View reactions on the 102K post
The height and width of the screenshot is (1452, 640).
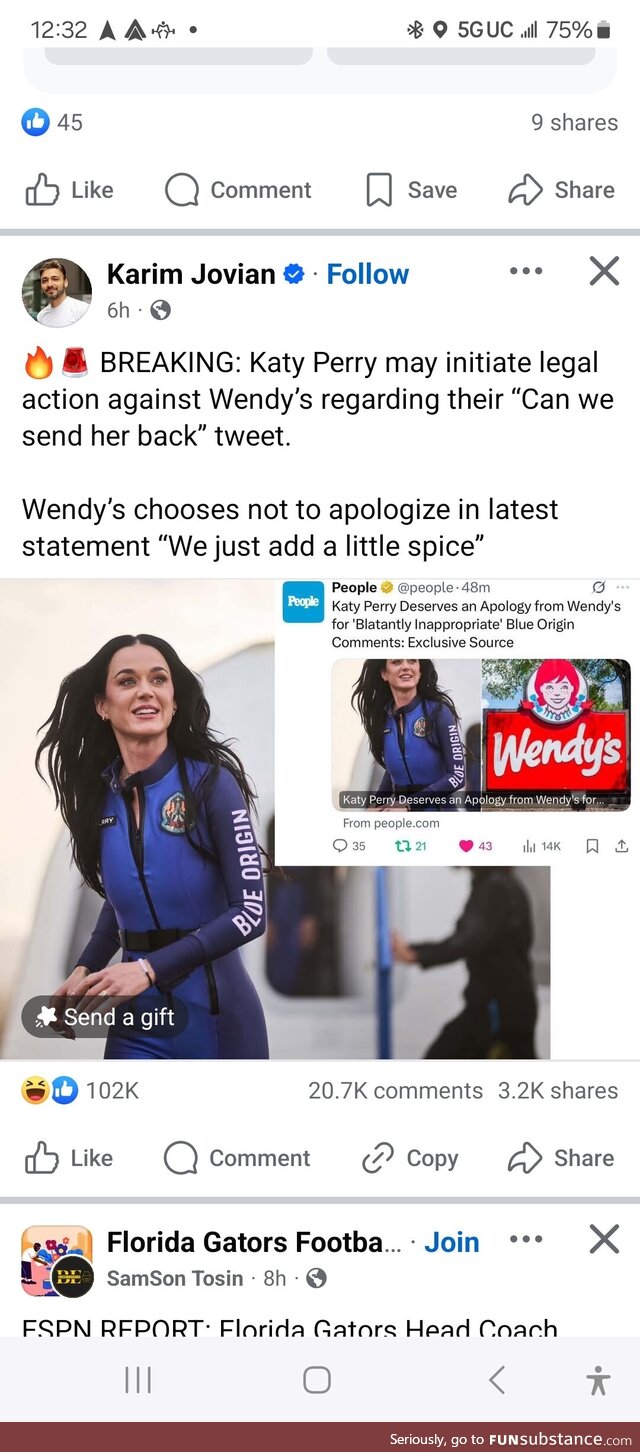click(82, 1090)
